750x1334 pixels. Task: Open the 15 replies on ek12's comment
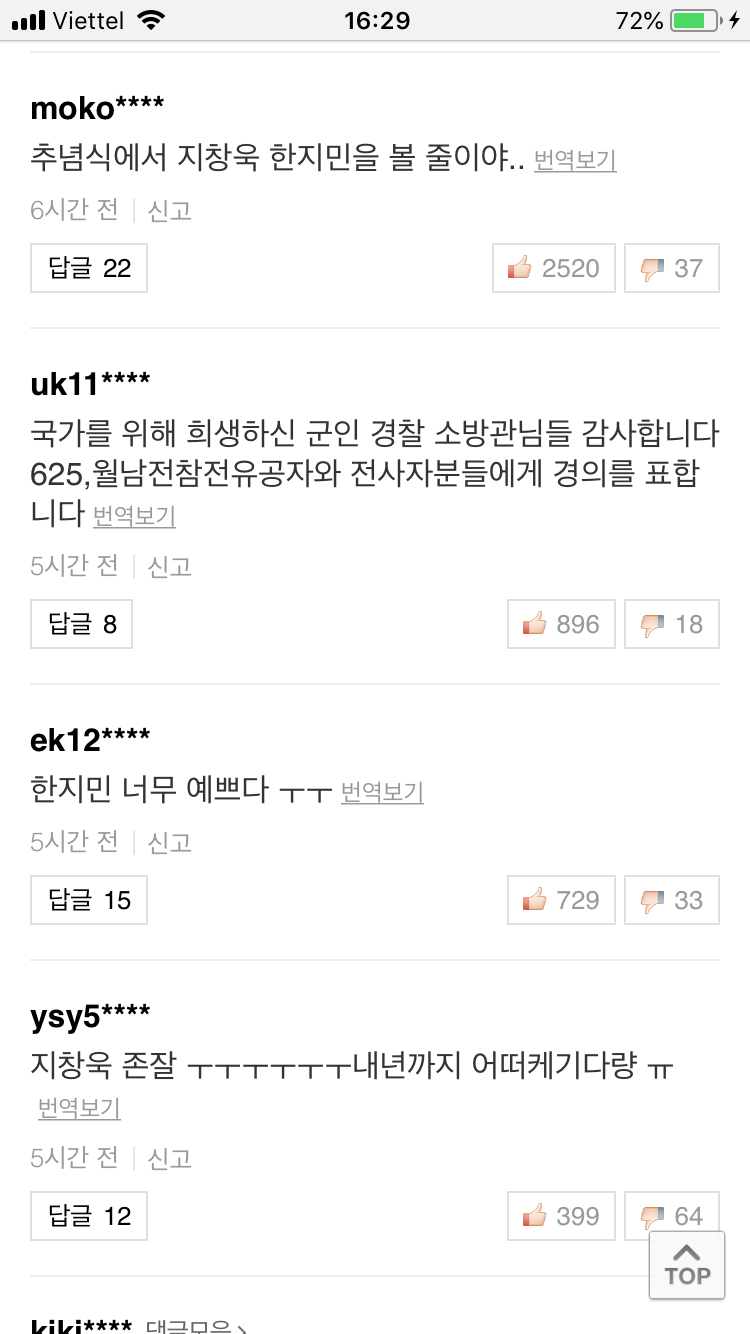pyautogui.click(x=89, y=900)
